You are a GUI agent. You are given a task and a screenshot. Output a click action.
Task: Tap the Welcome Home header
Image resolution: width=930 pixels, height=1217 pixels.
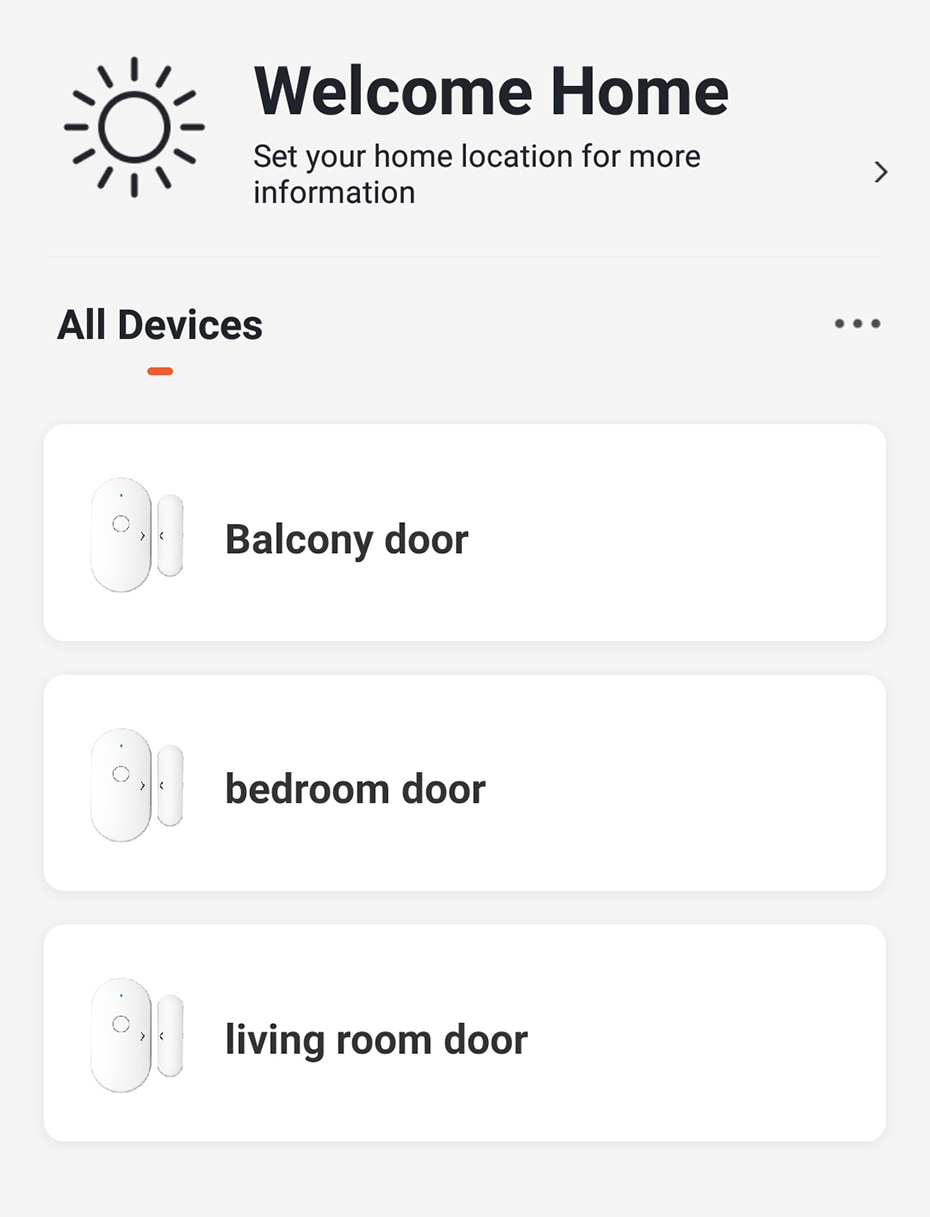pos(491,90)
